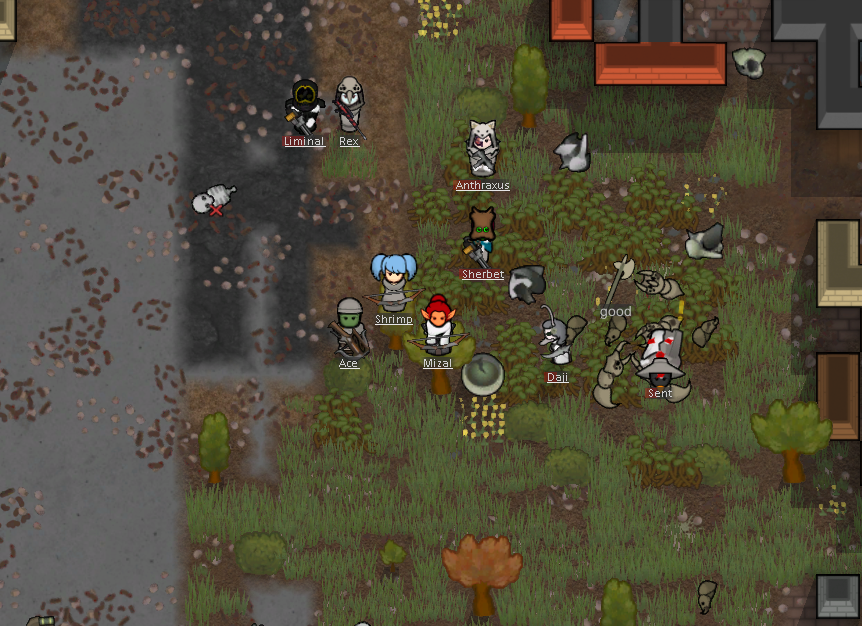Select the colonist Anthraxus
The image size is (862, 626).
pos(482,150)
